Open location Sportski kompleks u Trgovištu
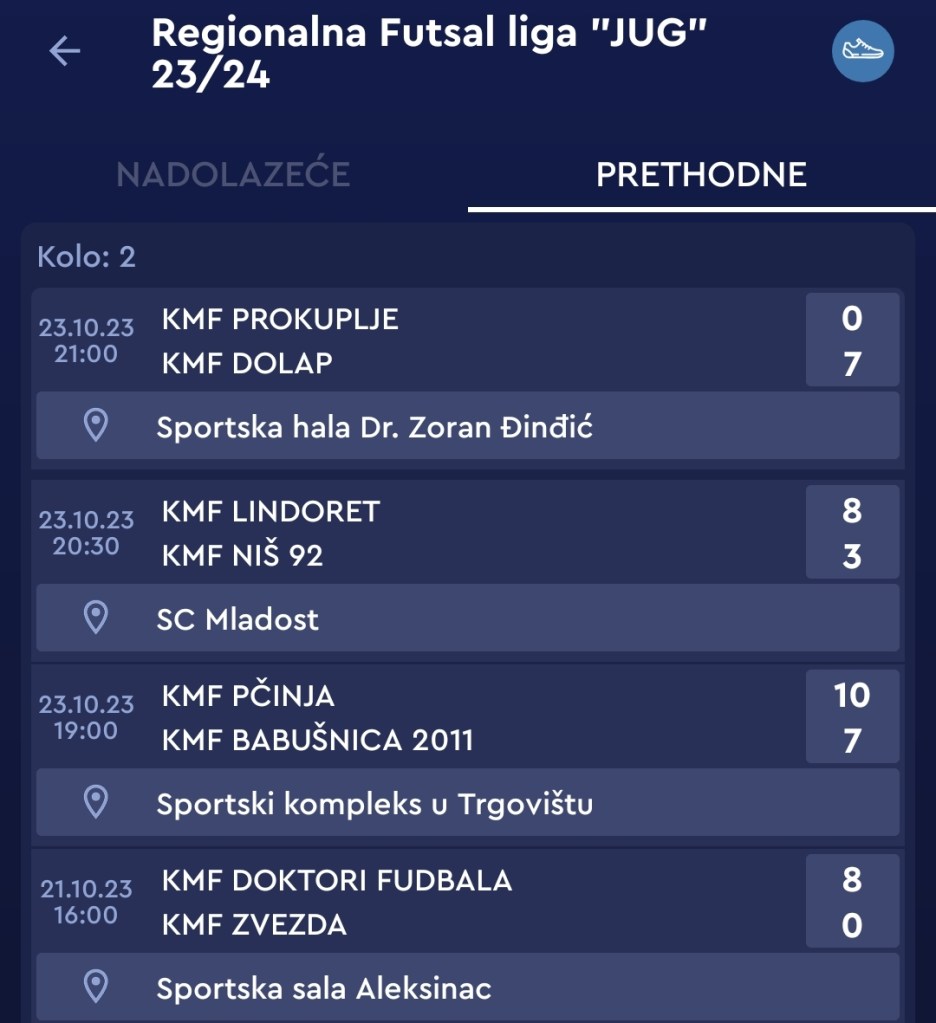This screenshot has height=1023, width=936. point(467,803)
